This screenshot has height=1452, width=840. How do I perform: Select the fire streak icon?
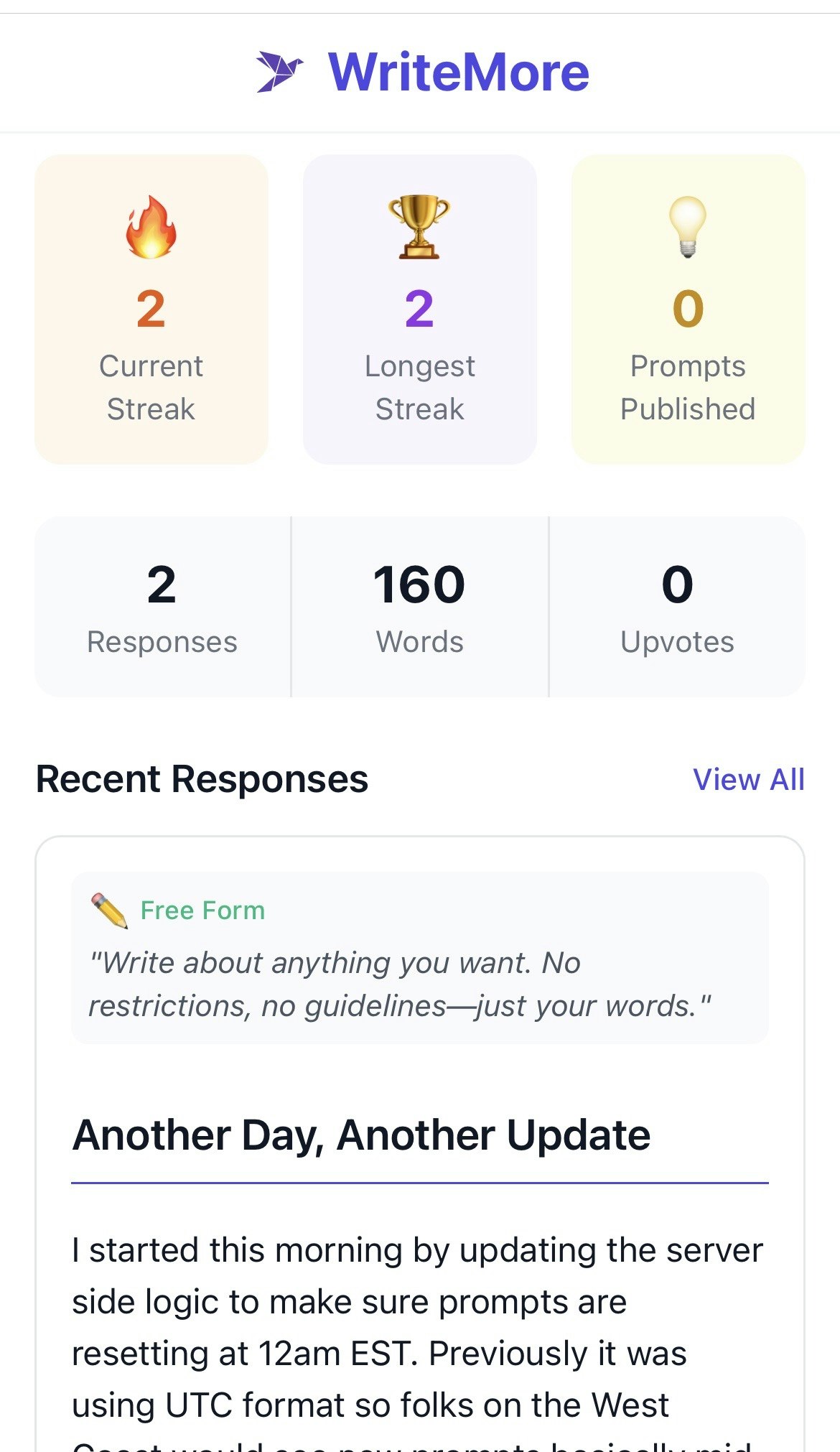click(x=150, y=228)
